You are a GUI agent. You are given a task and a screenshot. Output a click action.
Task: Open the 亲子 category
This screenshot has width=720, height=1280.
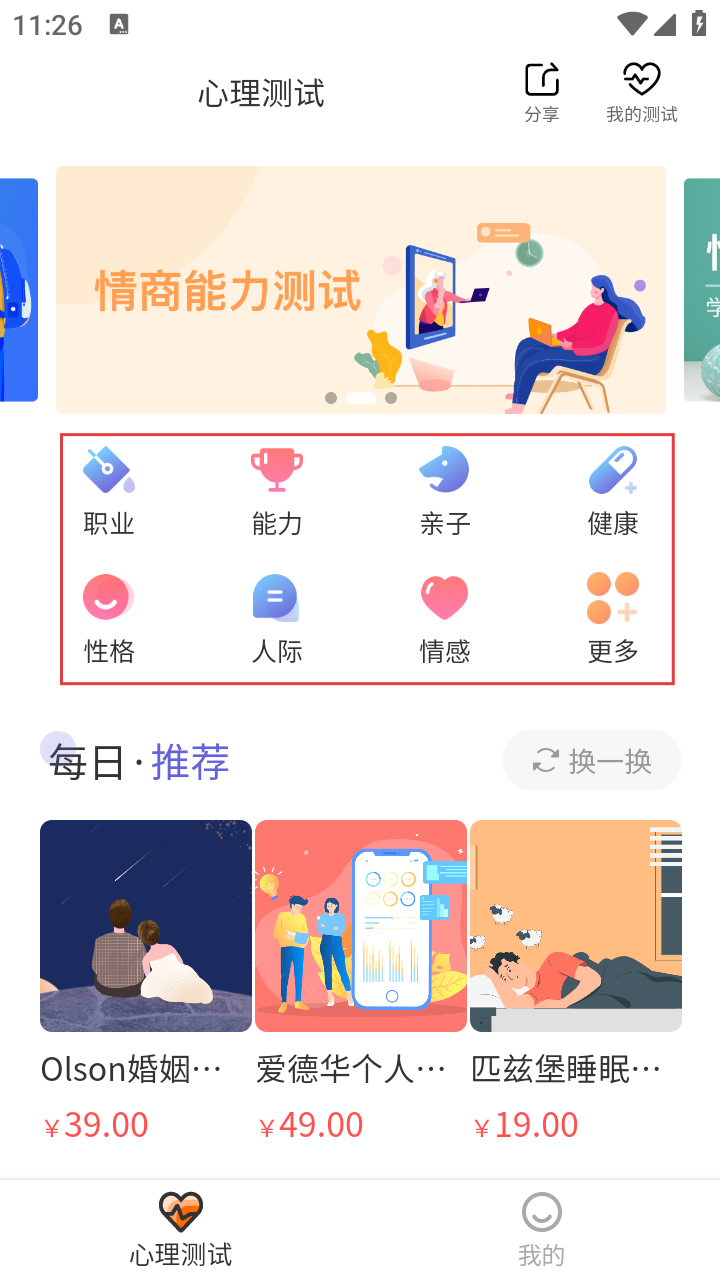[x=445, y=492]
